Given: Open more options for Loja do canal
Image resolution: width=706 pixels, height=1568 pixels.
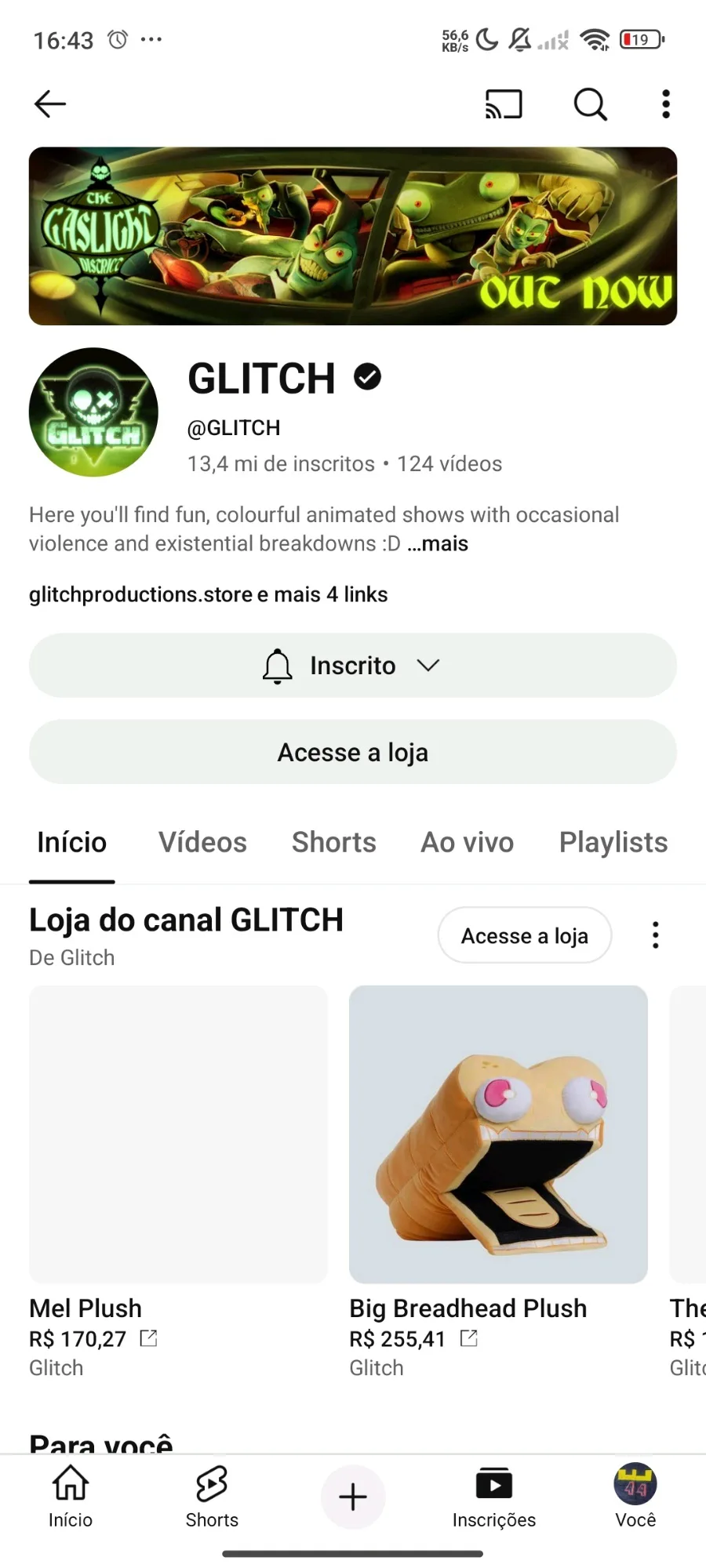Looking at the screenshot, I should pos(656,935).
